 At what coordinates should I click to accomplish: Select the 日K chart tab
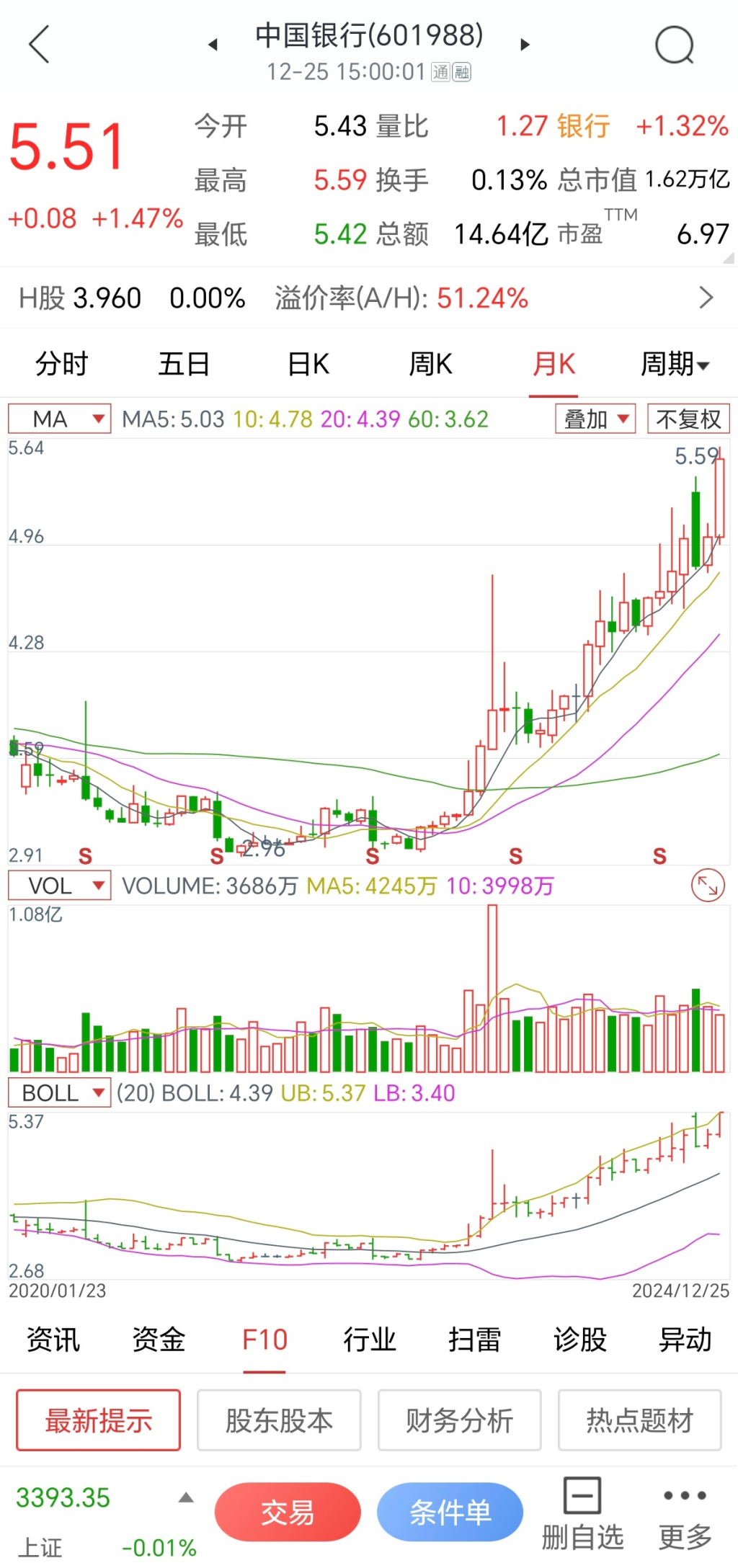click(x=308, y=364)
